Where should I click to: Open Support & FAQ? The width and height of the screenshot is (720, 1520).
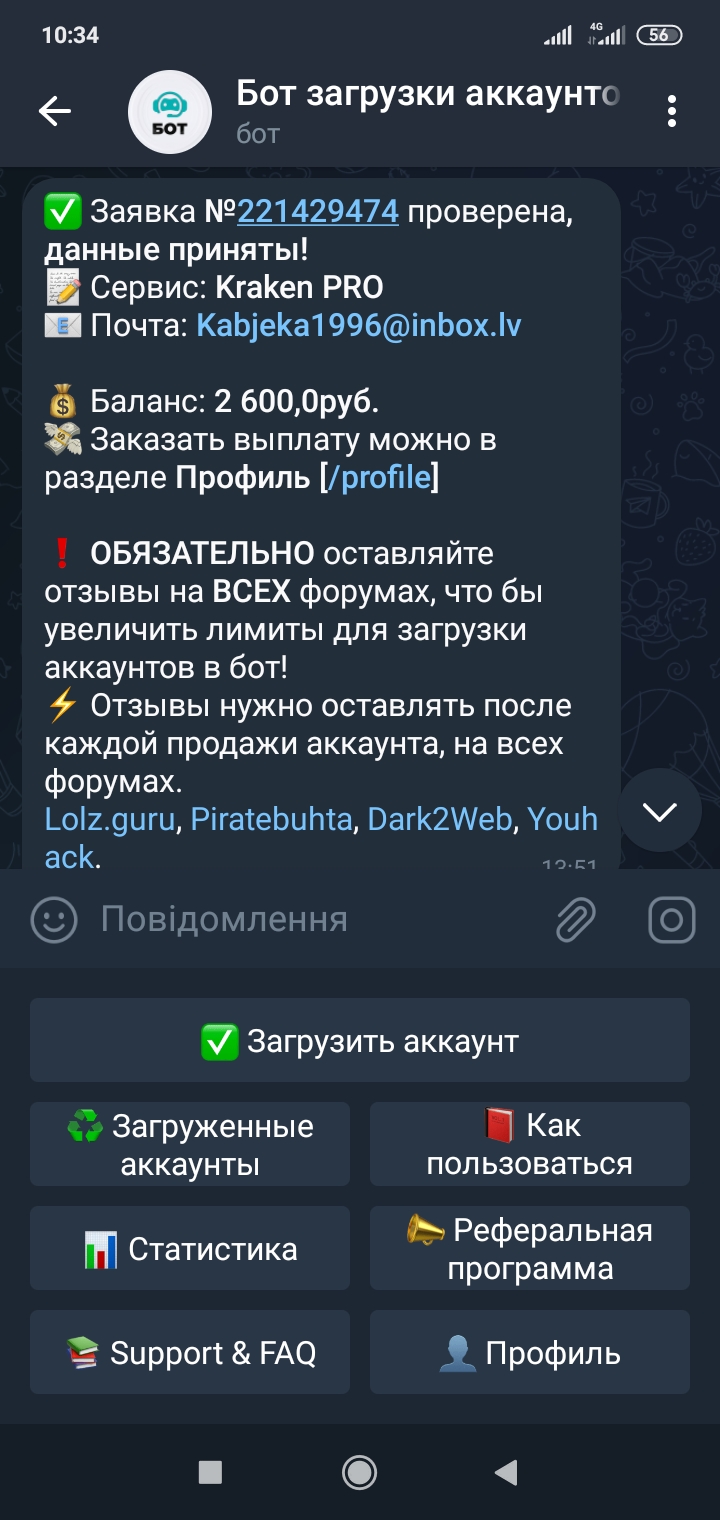(190, 1352)
